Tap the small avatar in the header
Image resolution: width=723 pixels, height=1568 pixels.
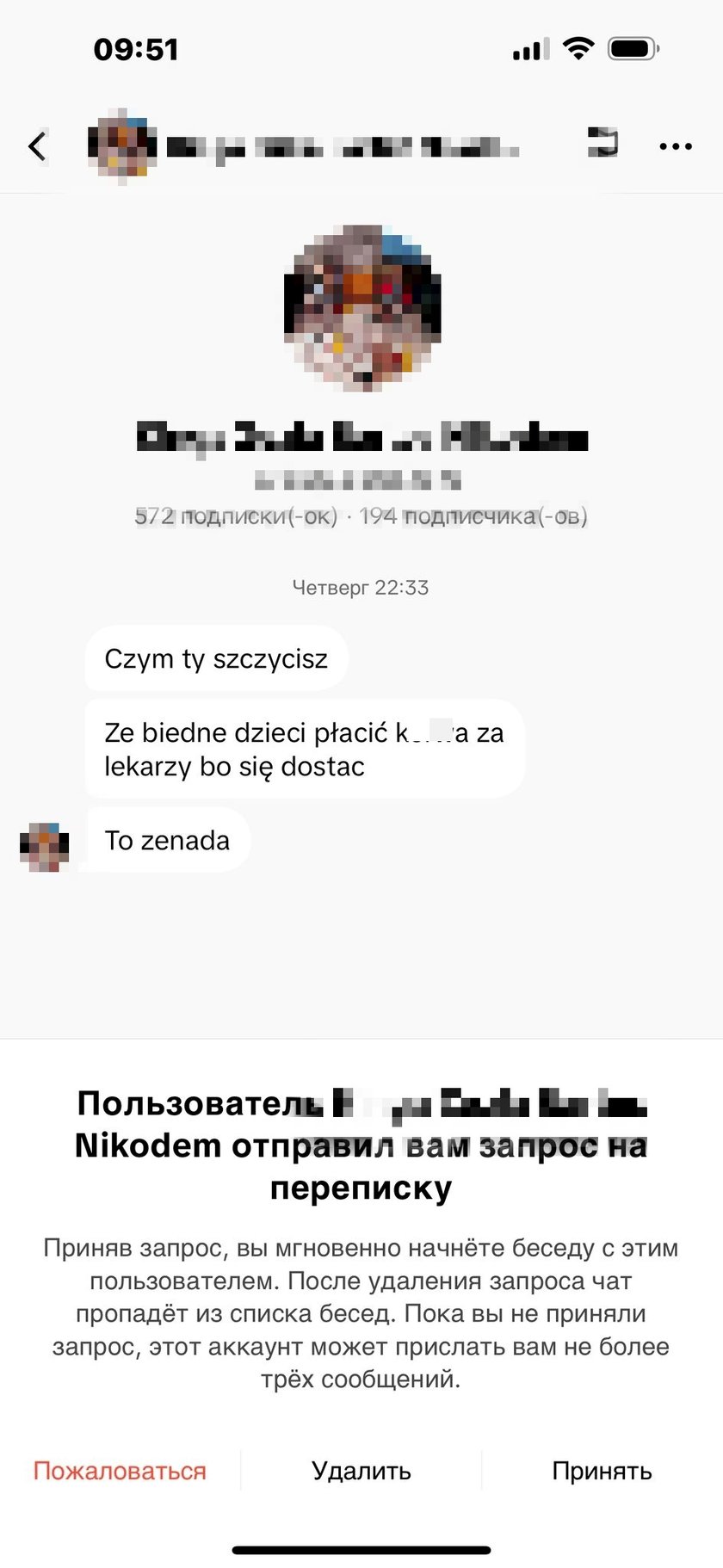(122, 146)
